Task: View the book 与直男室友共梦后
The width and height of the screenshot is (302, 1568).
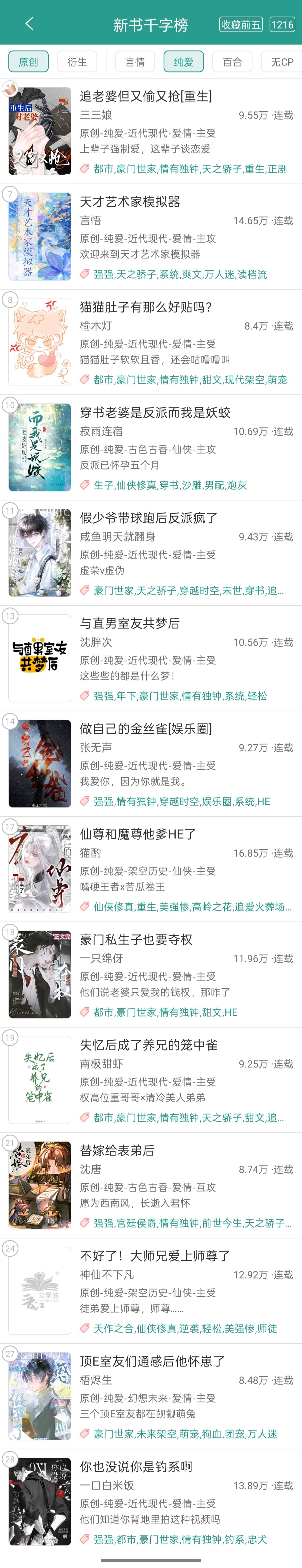Action: pyautogui.click(x=130, y=623)
